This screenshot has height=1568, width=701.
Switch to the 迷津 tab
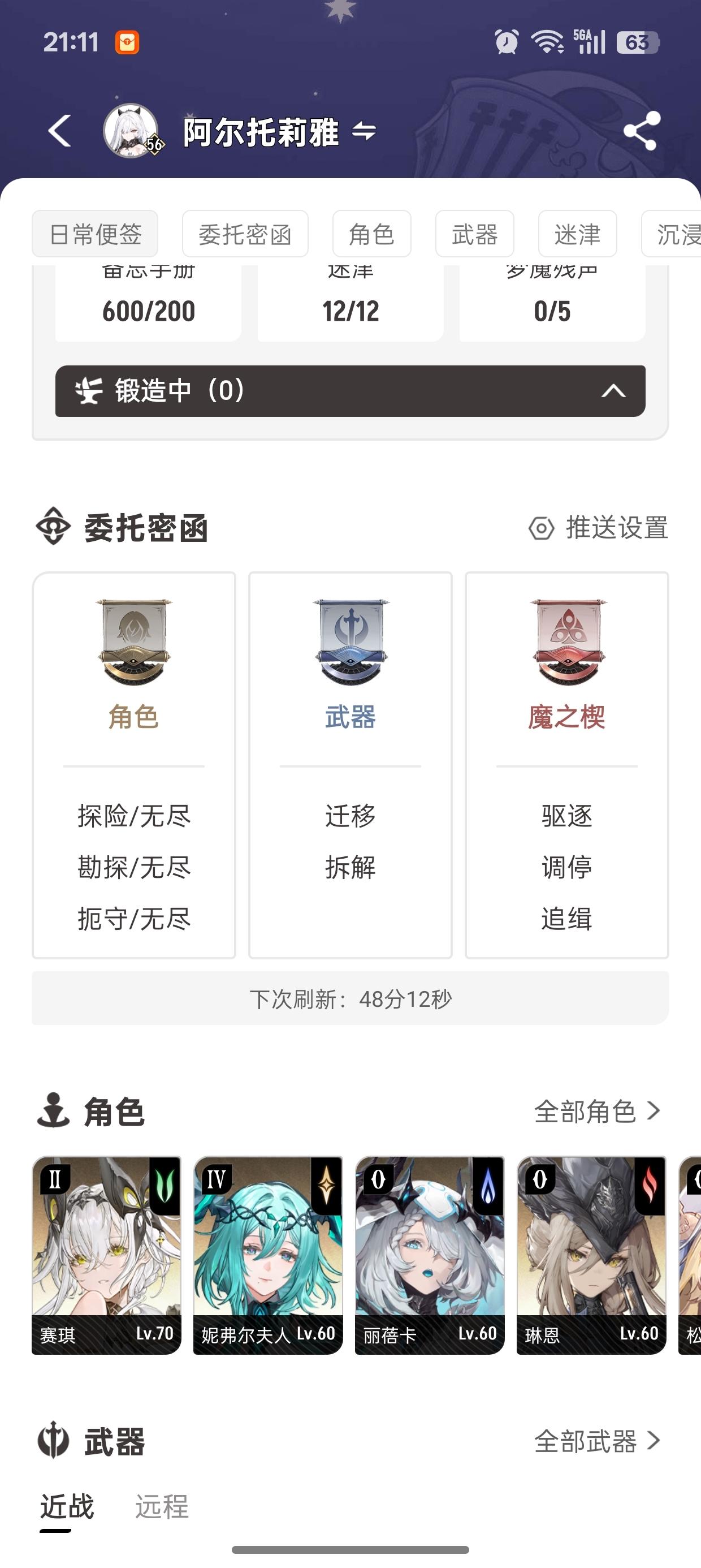[577, 234]
